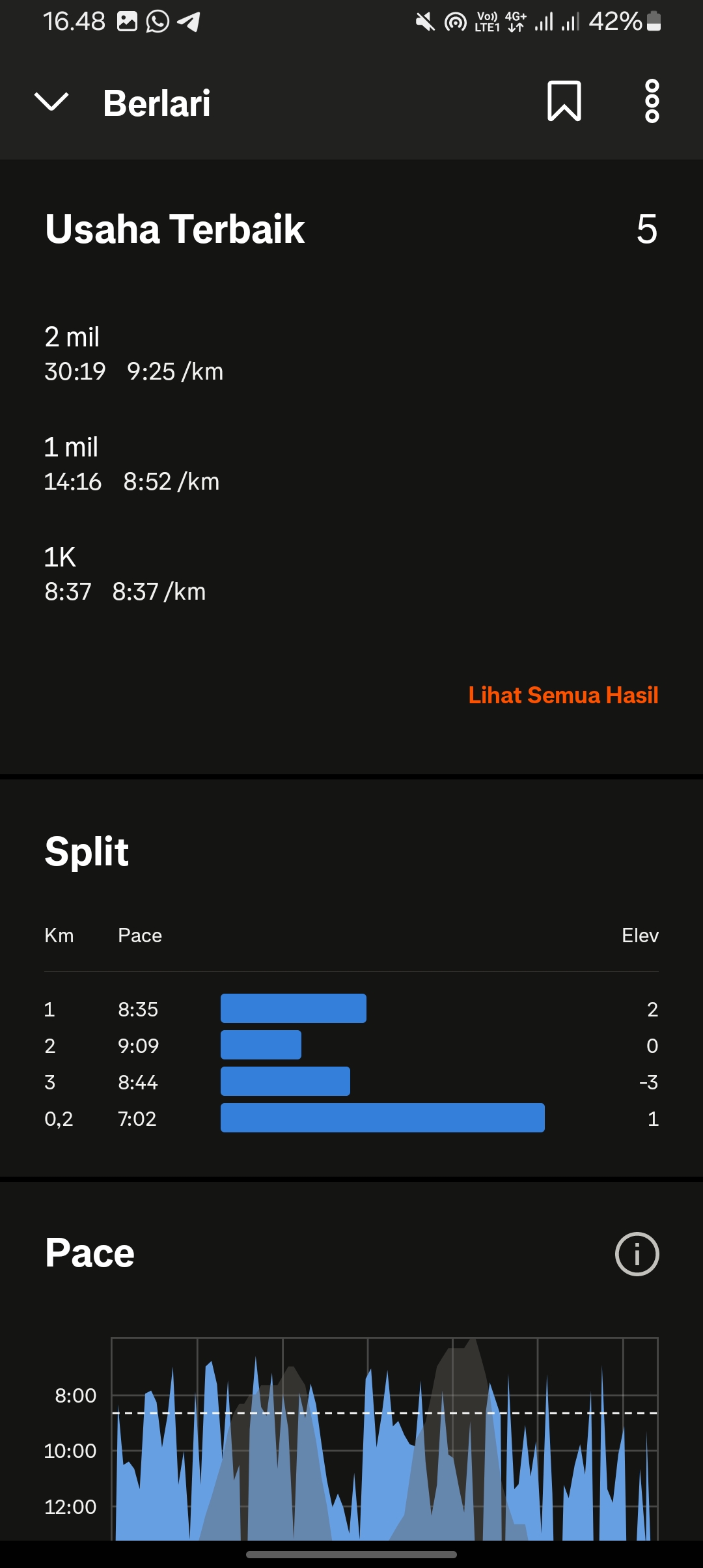Tap the screen recording status icon
Image resolution: width=703 pixels, height=1568 pixels.
pos(454,21)
